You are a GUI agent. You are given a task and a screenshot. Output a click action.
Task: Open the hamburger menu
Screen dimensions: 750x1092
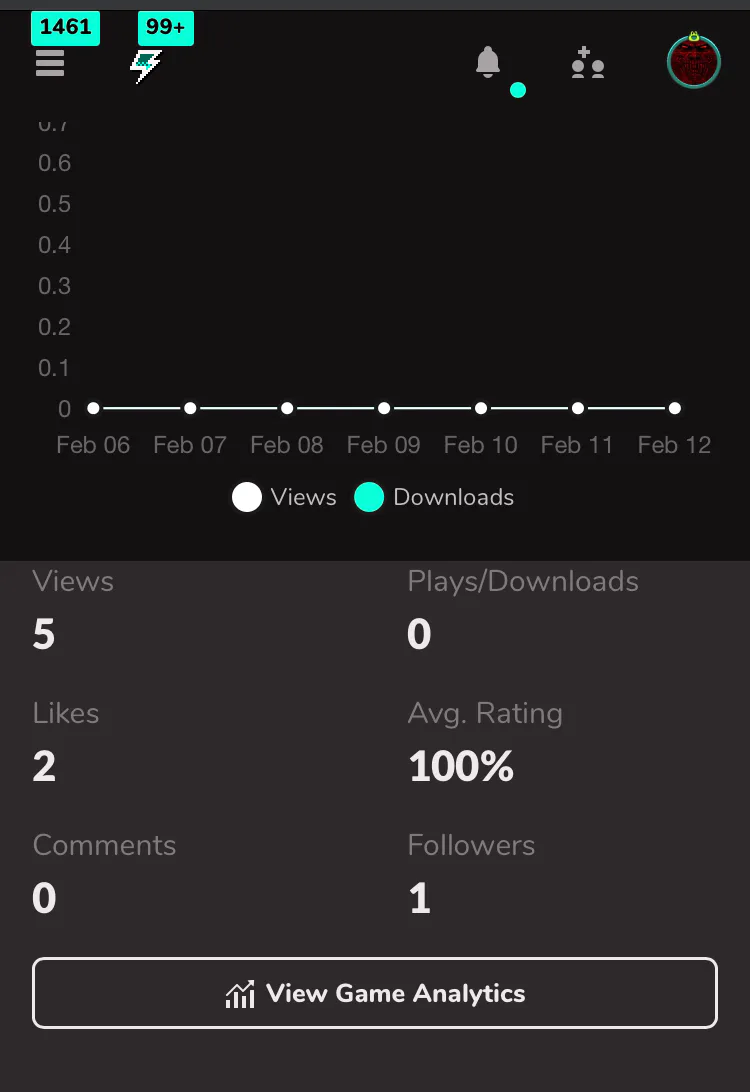(x=50, y=64)
